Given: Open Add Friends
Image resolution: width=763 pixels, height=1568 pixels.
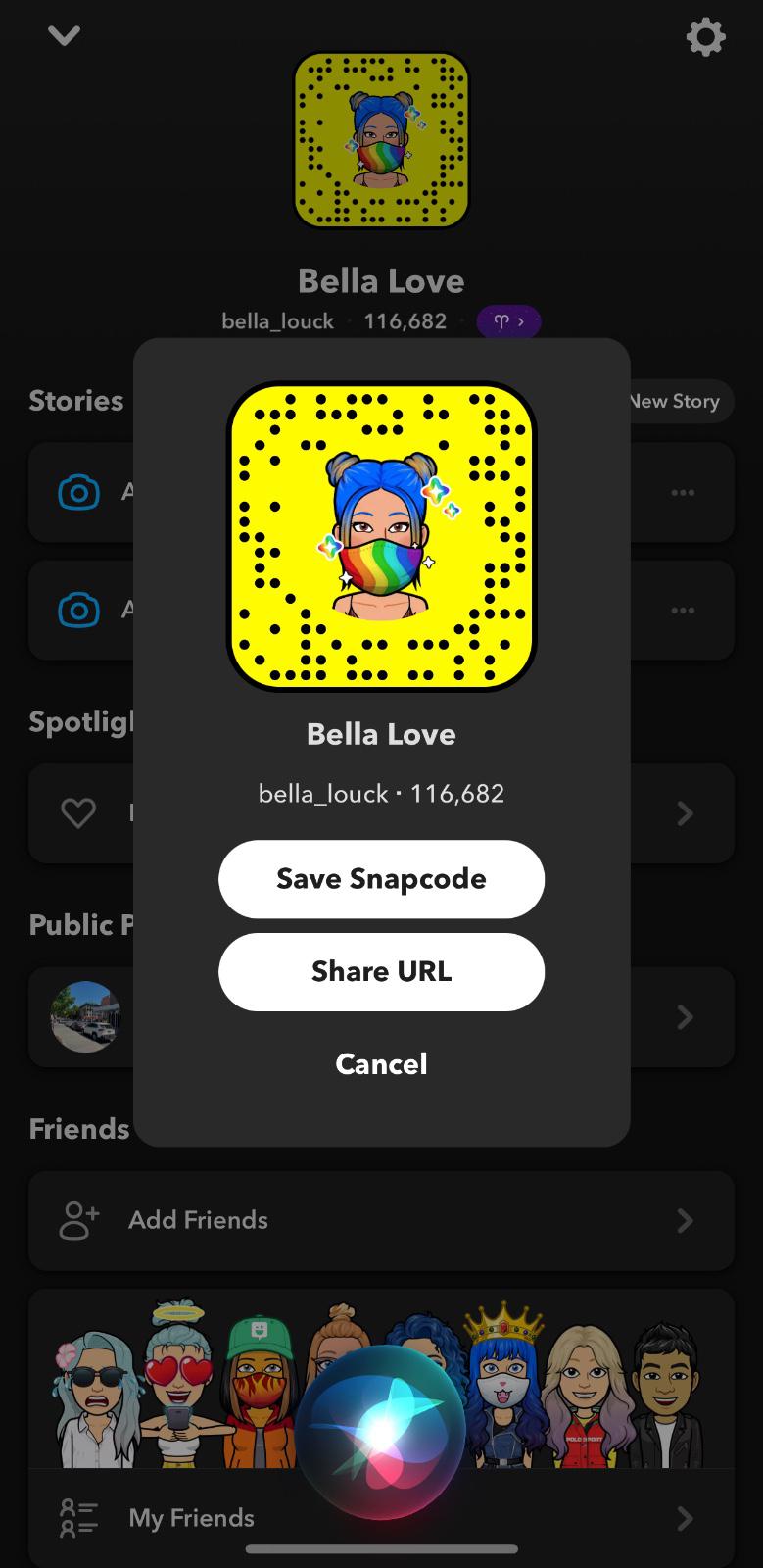Looking at the screenshot, I should click(381, 1220).
